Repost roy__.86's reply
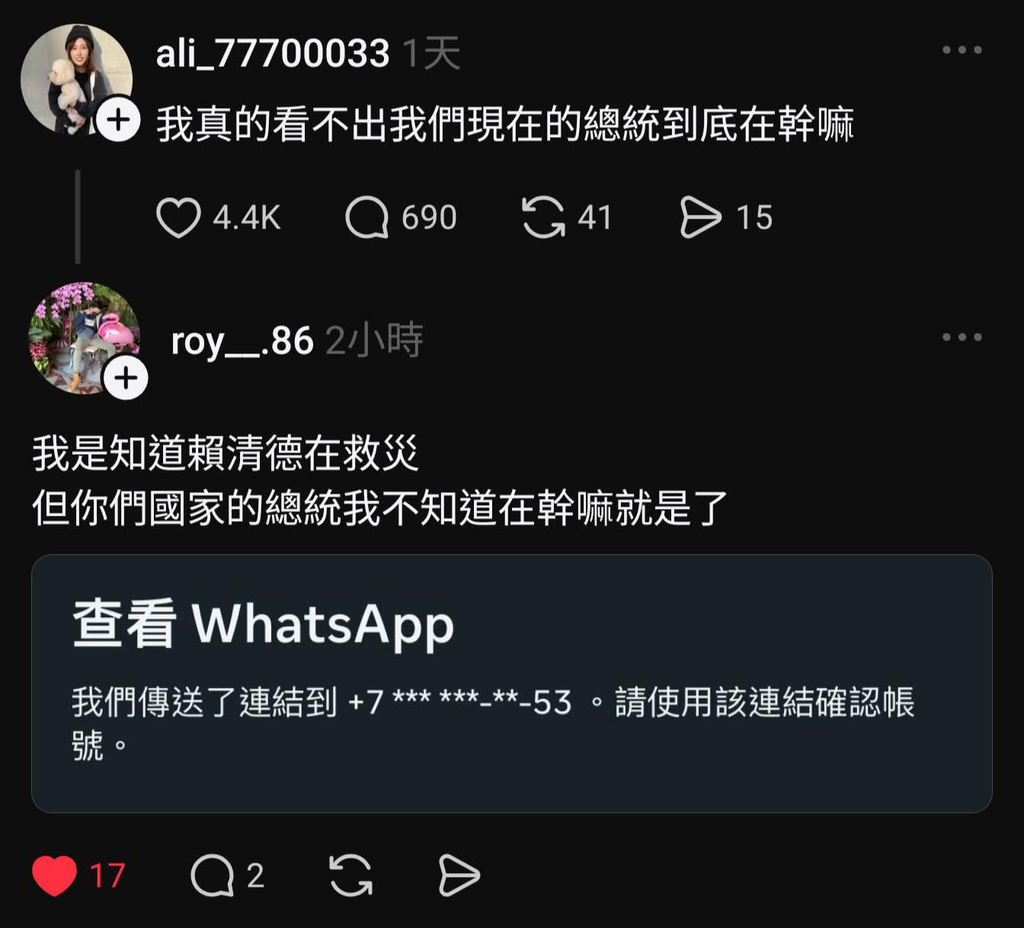Screen dimensions: 1024x928 tap(351, 876)
